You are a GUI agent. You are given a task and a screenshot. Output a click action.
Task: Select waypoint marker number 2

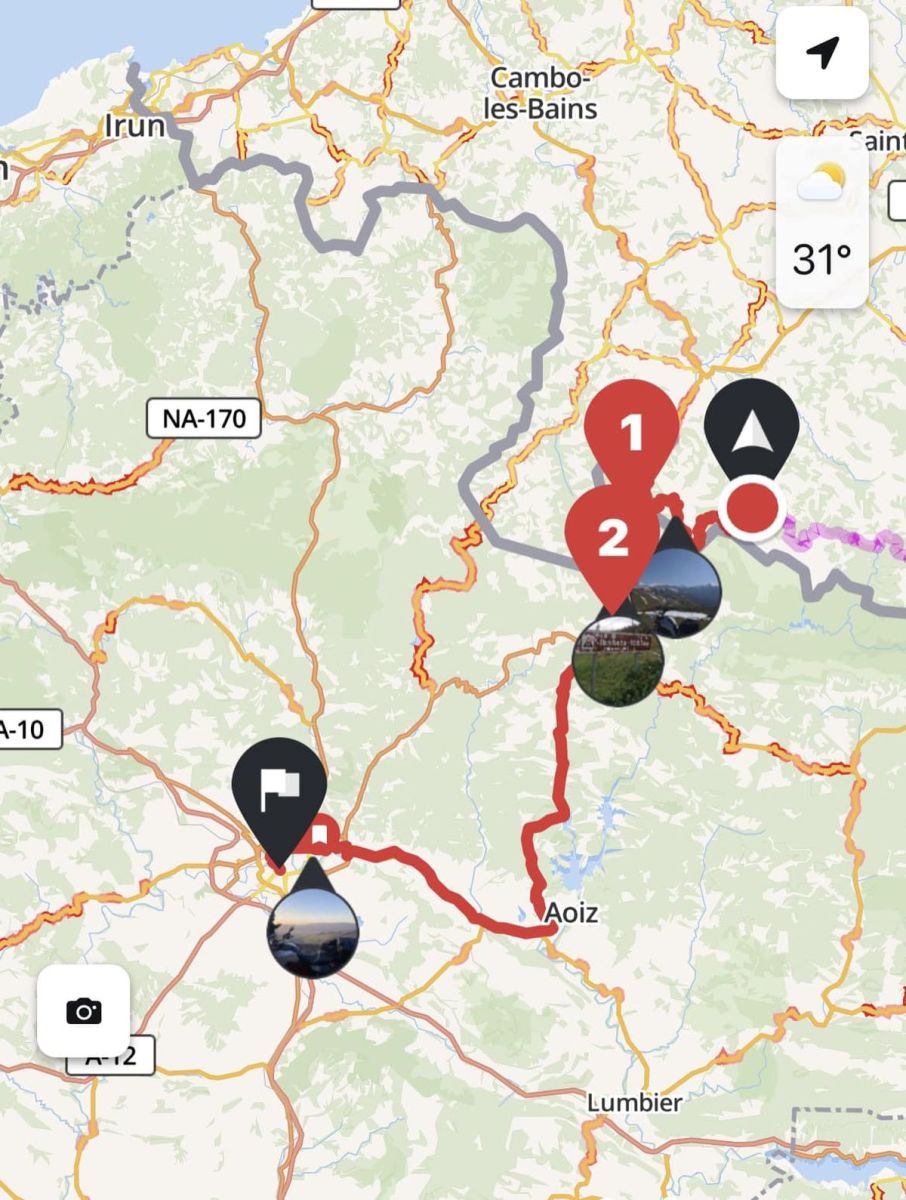pyautogui.click(x=611, y=538)
